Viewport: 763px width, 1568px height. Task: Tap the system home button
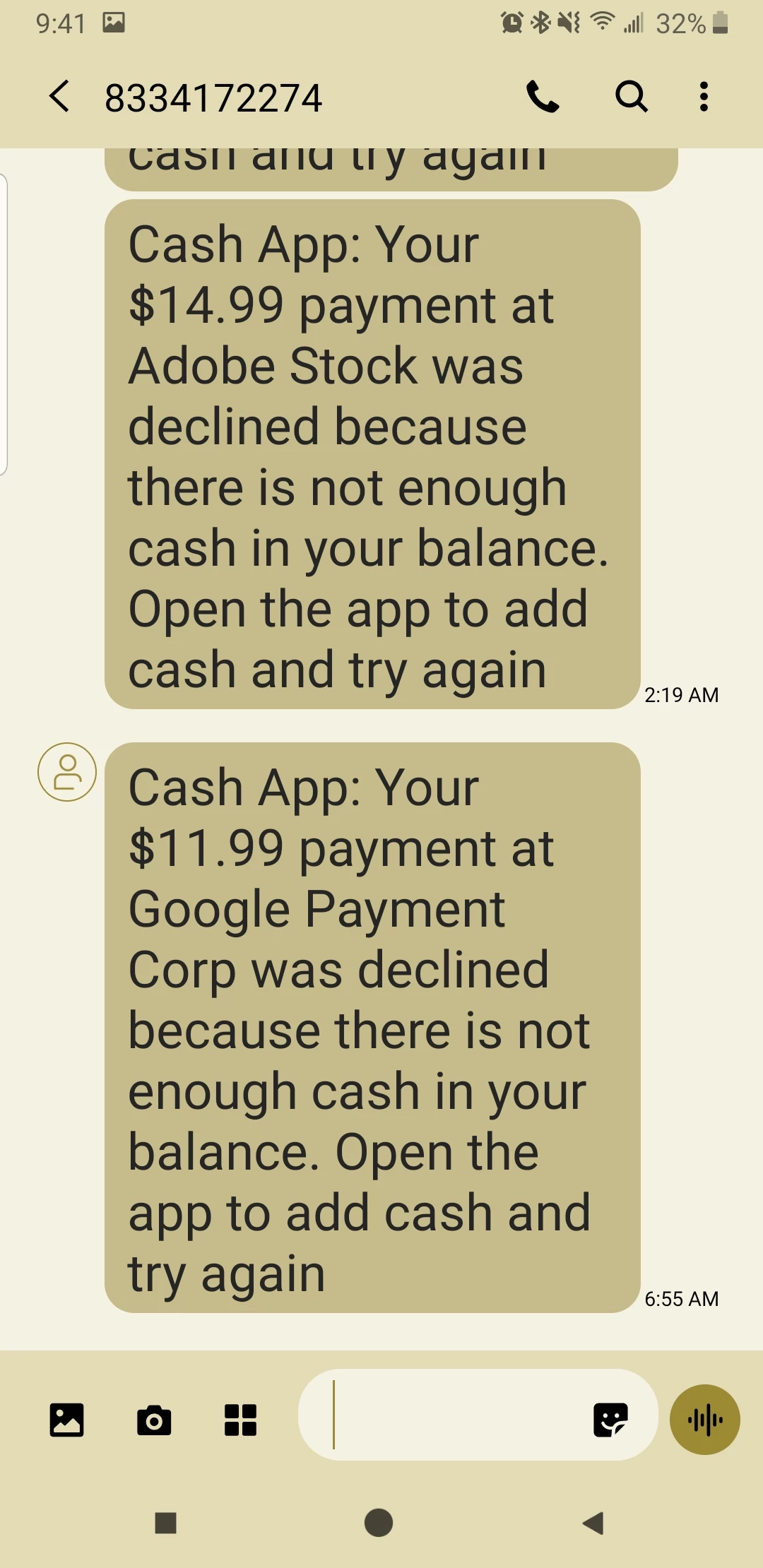(379, 1523)
